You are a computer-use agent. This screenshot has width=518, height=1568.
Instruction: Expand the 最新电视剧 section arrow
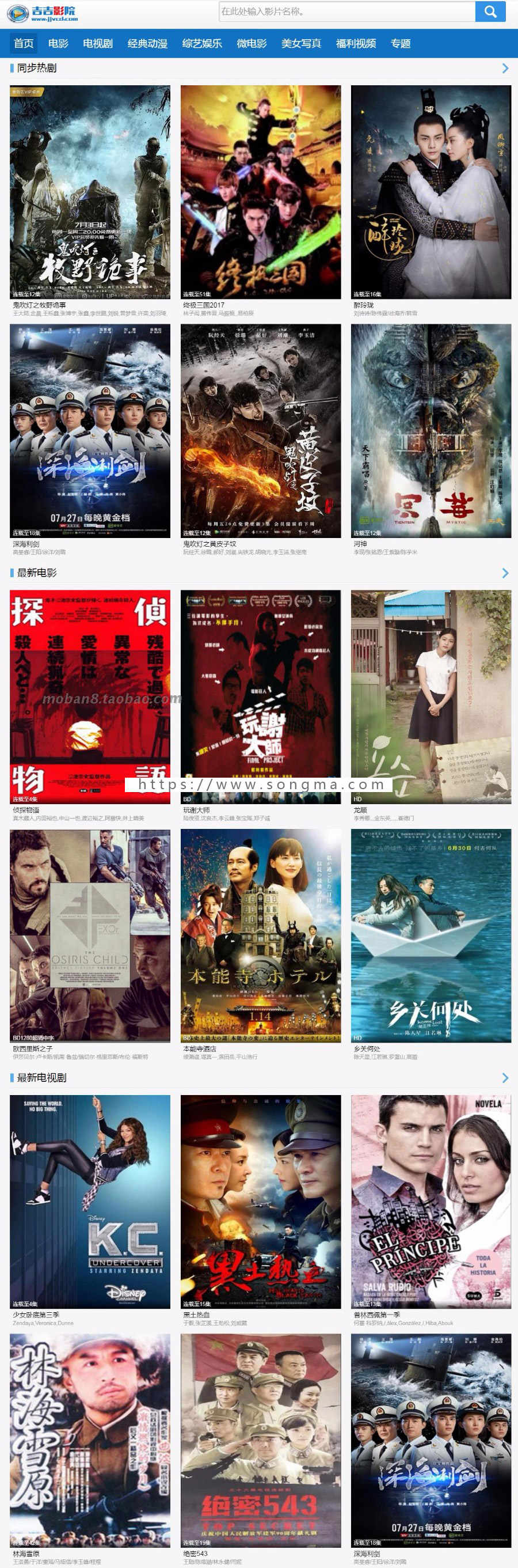pyautogui.click(x=505, y=1078)
